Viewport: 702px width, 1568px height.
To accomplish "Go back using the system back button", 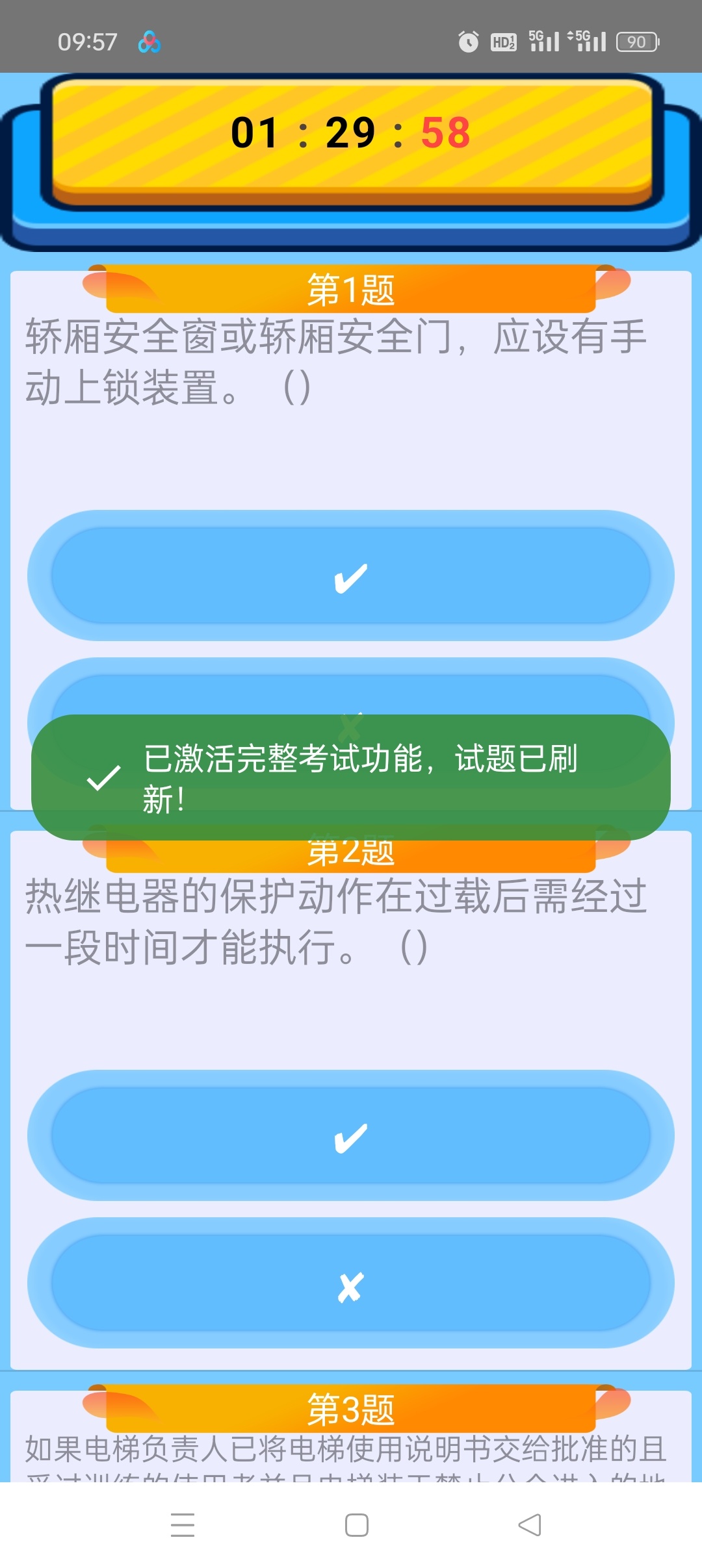I will pos(529,1525).
